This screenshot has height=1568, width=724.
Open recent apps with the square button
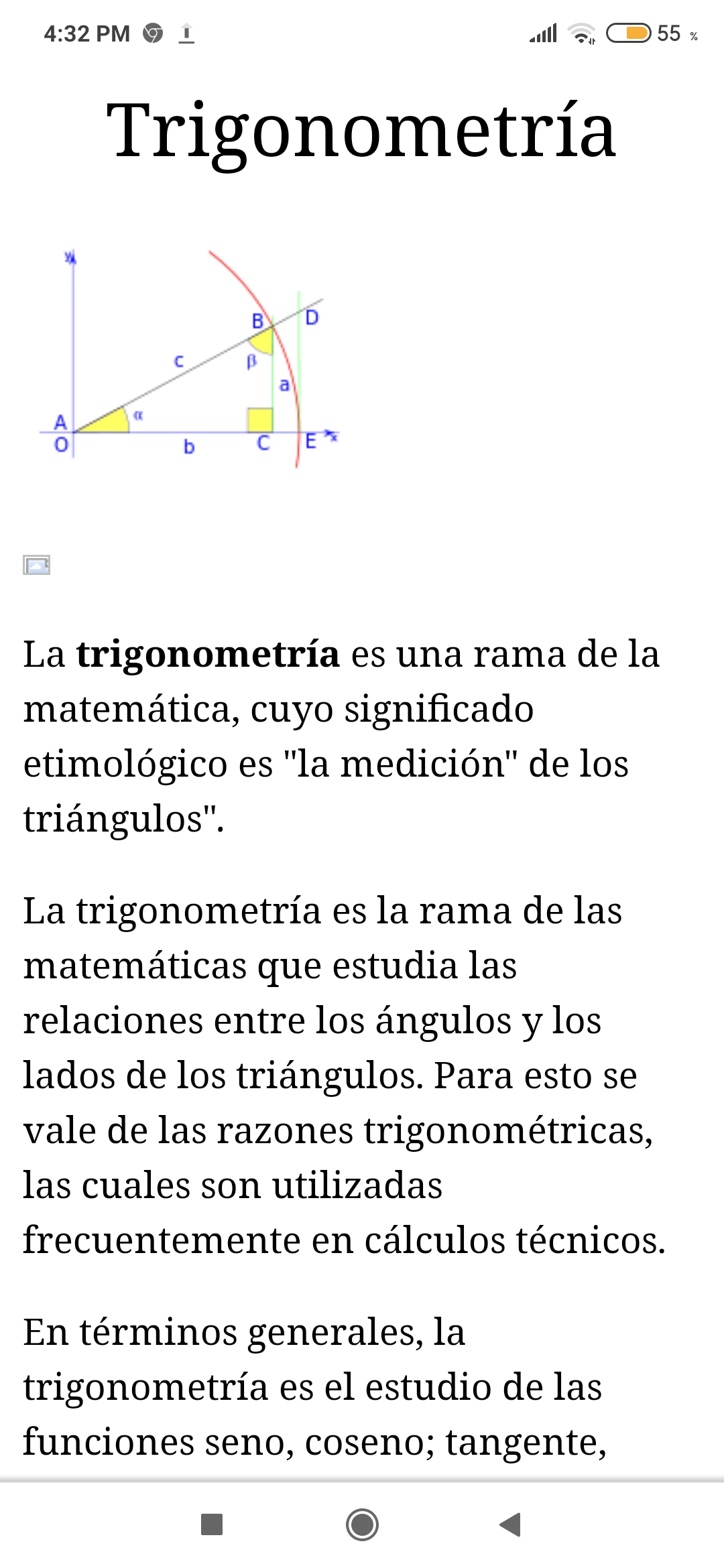pos(212,1524)
